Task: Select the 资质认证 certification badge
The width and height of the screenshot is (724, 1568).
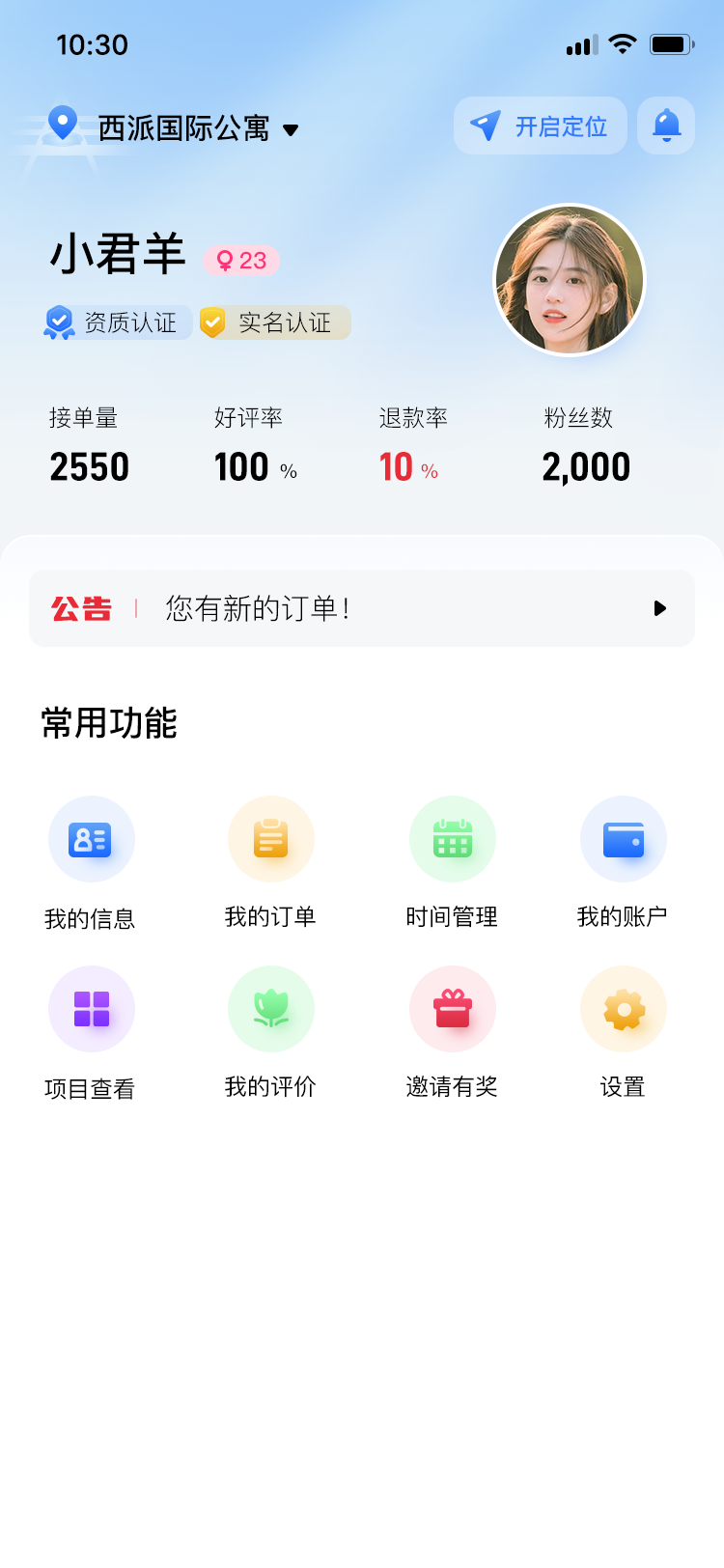Action: [115, 322]
